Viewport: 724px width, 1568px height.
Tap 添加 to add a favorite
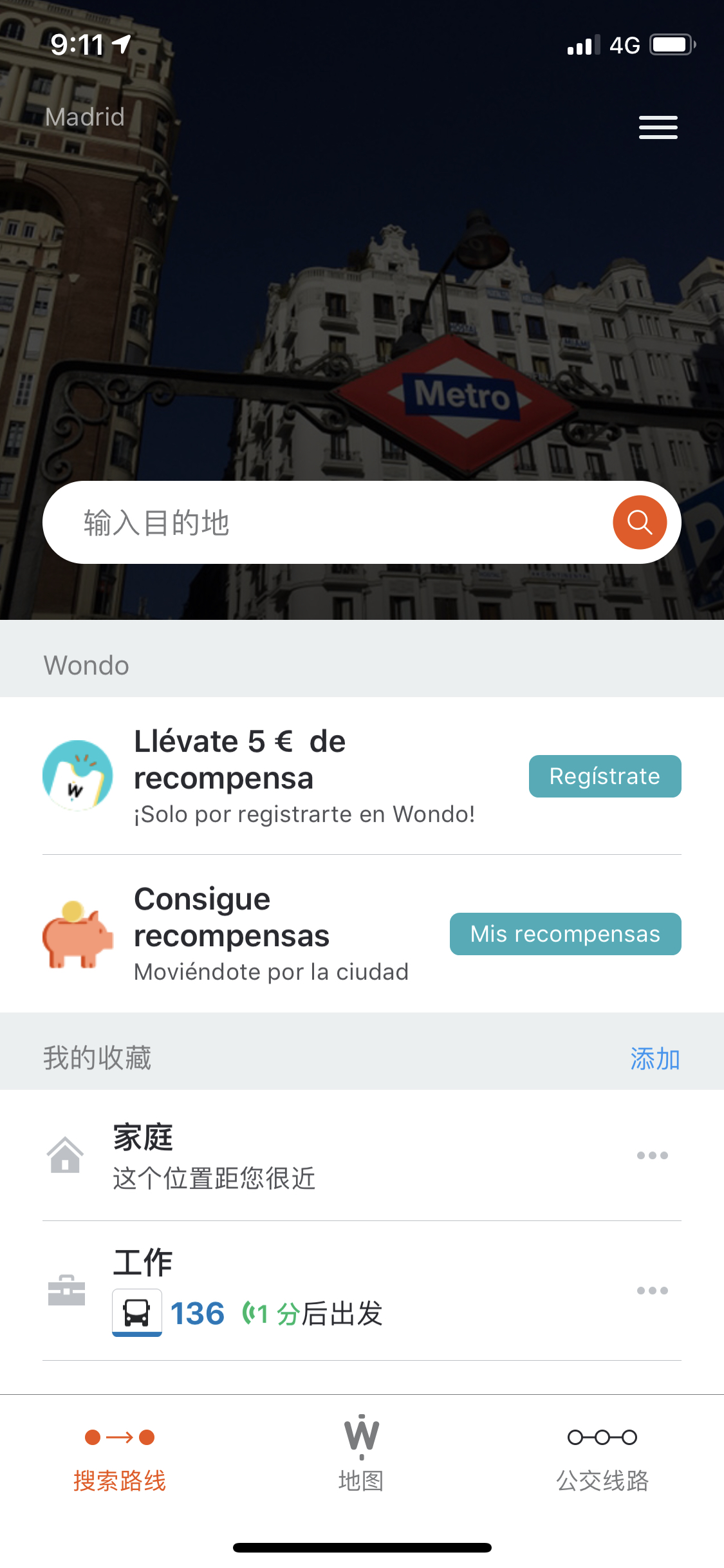[654, 1059]
